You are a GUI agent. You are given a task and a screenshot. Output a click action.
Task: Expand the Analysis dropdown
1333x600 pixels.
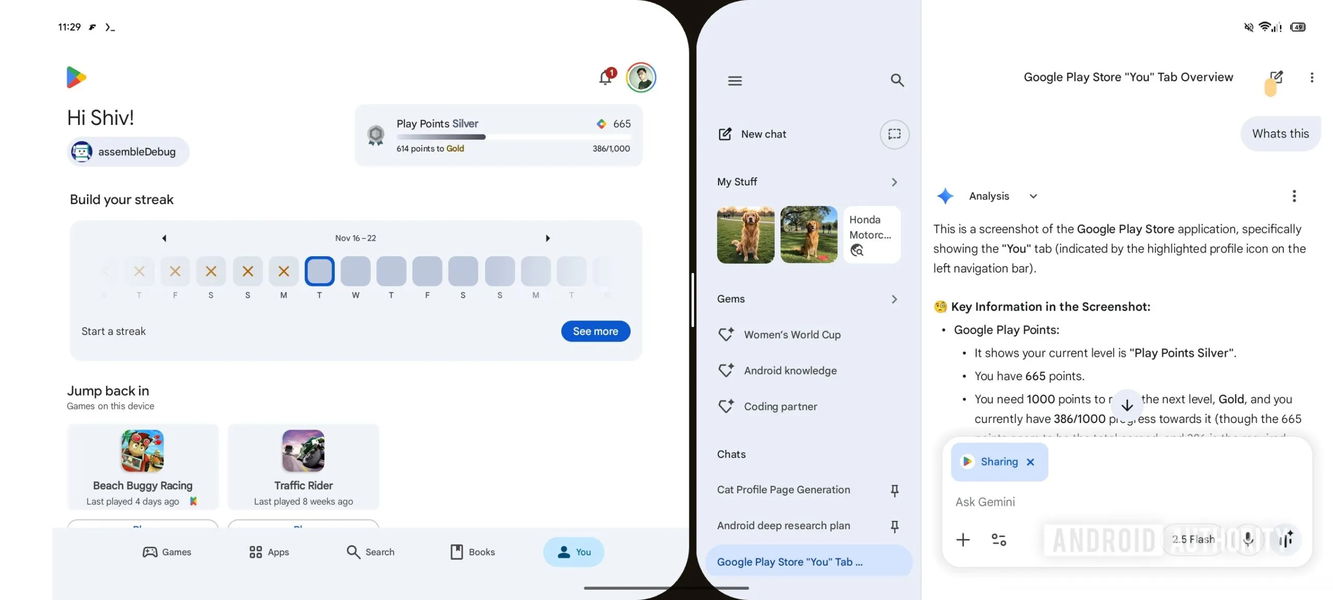(x=1033, y=196)
